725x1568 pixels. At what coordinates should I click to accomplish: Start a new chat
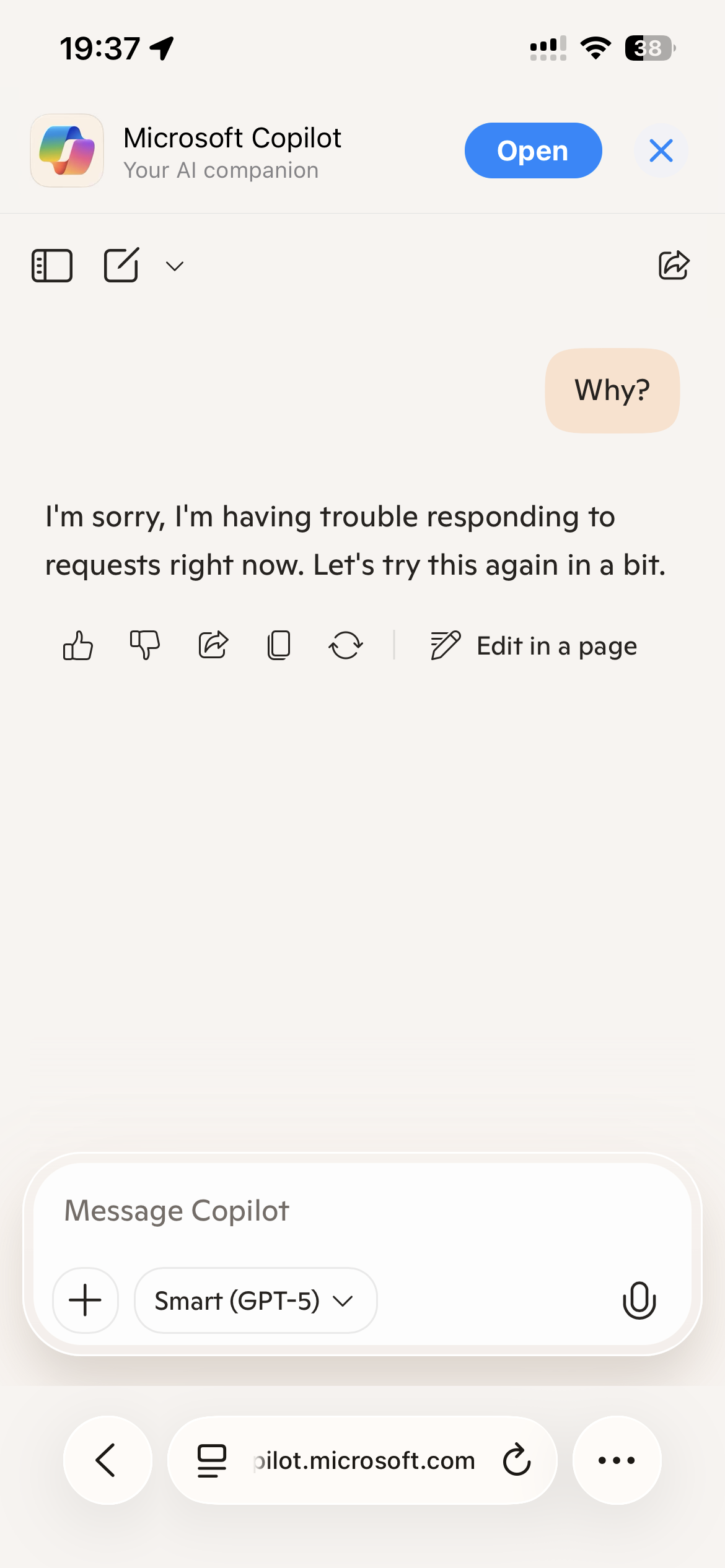tap(121, 265)
